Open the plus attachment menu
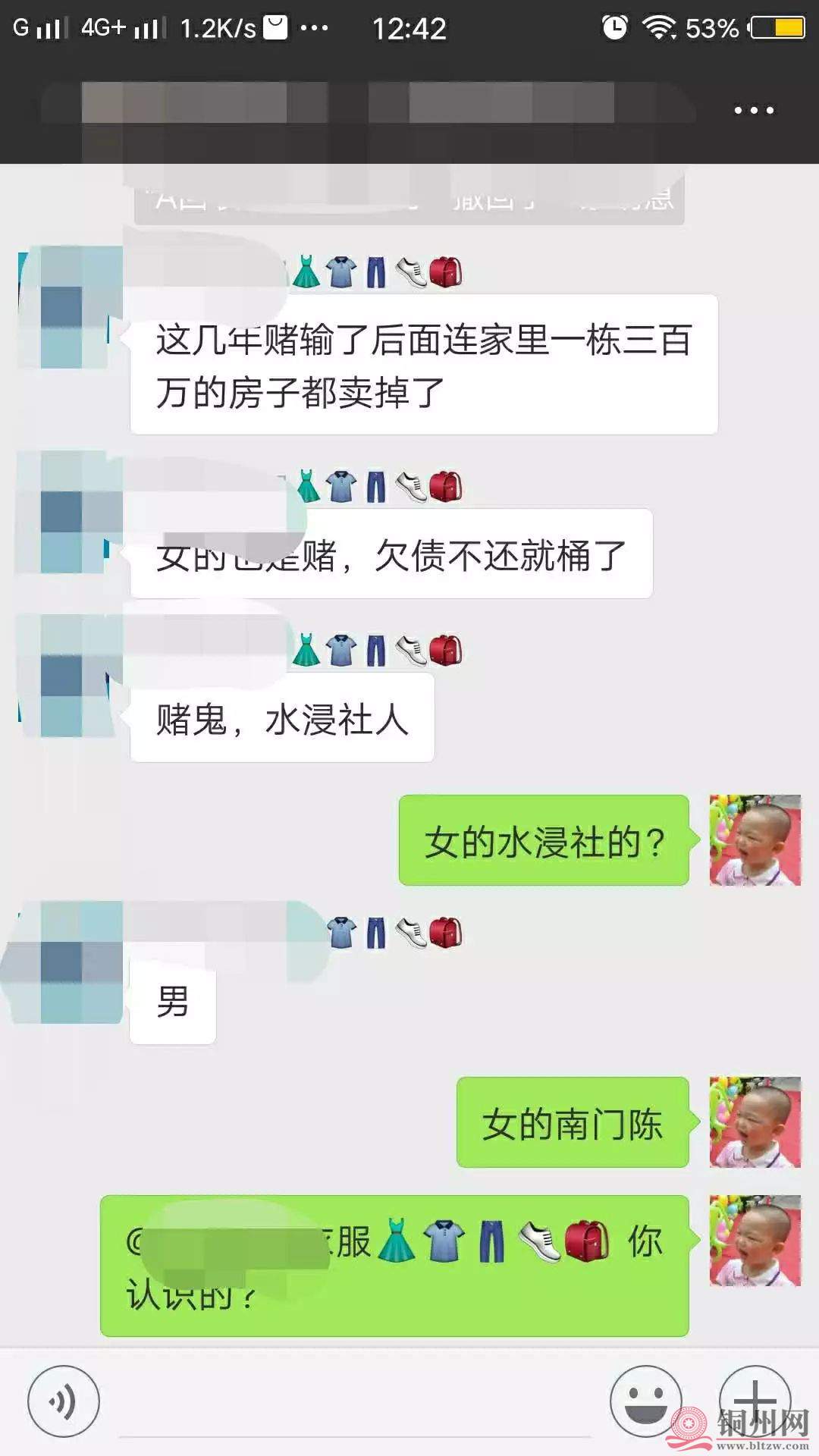The image size is (819, 1456). pyautogui.click(x=755, y=1400)
